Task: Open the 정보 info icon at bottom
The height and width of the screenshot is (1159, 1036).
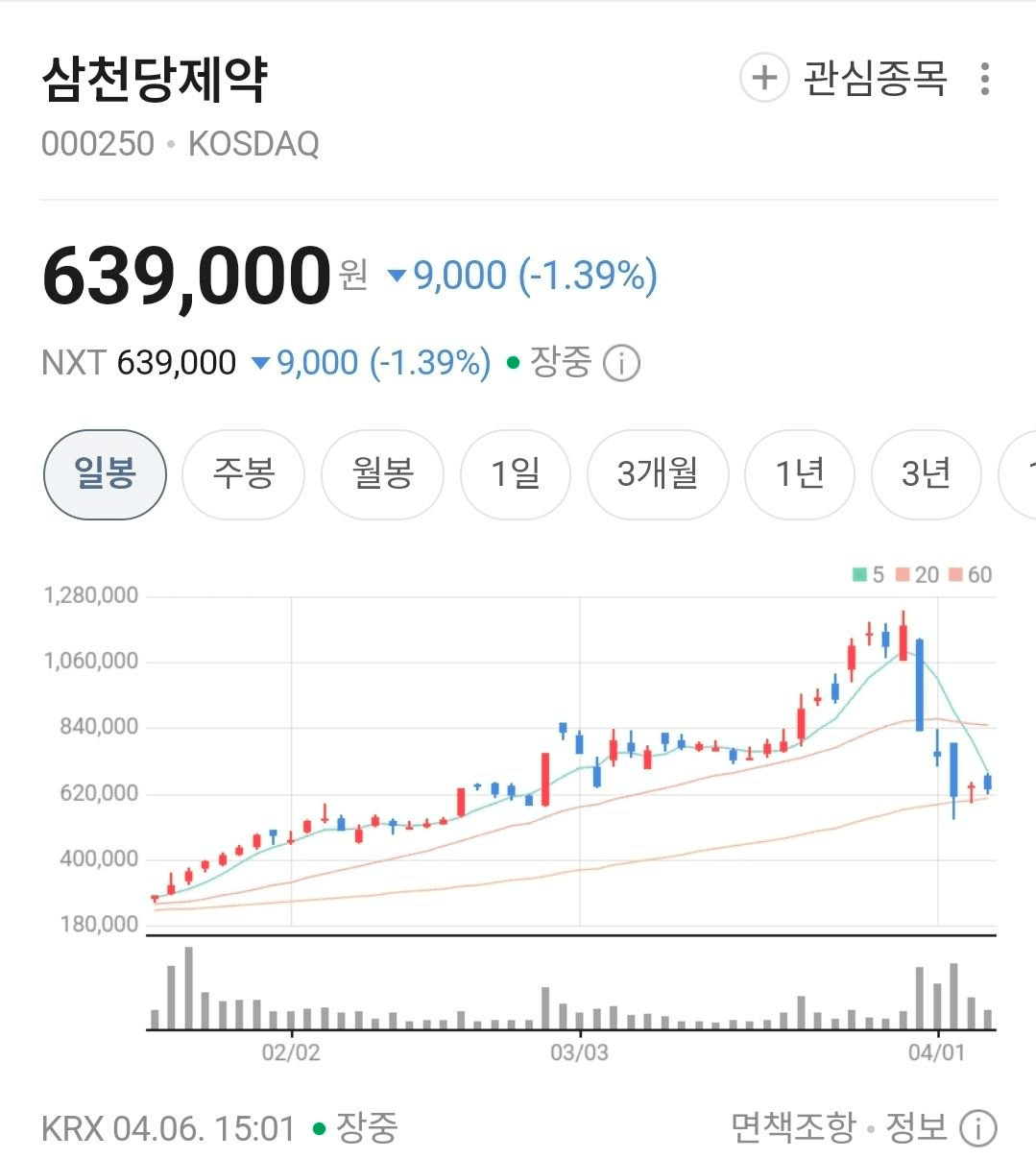Action: [977, 1128]
